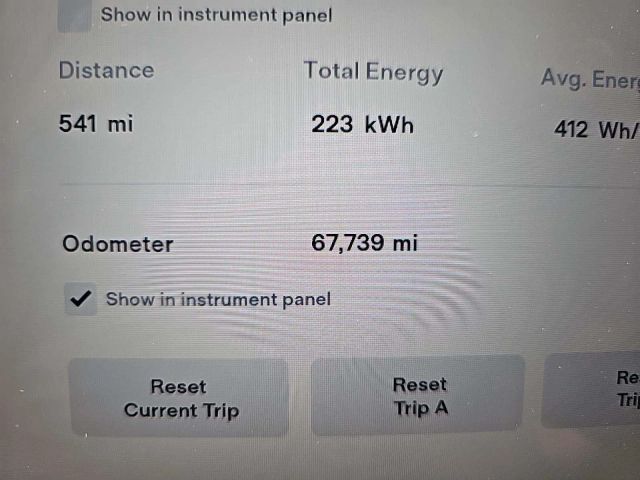Screen dimensions: 640x480
Task: Uncheck Odometer's Show in instrument panel
Action: [82, 299]
